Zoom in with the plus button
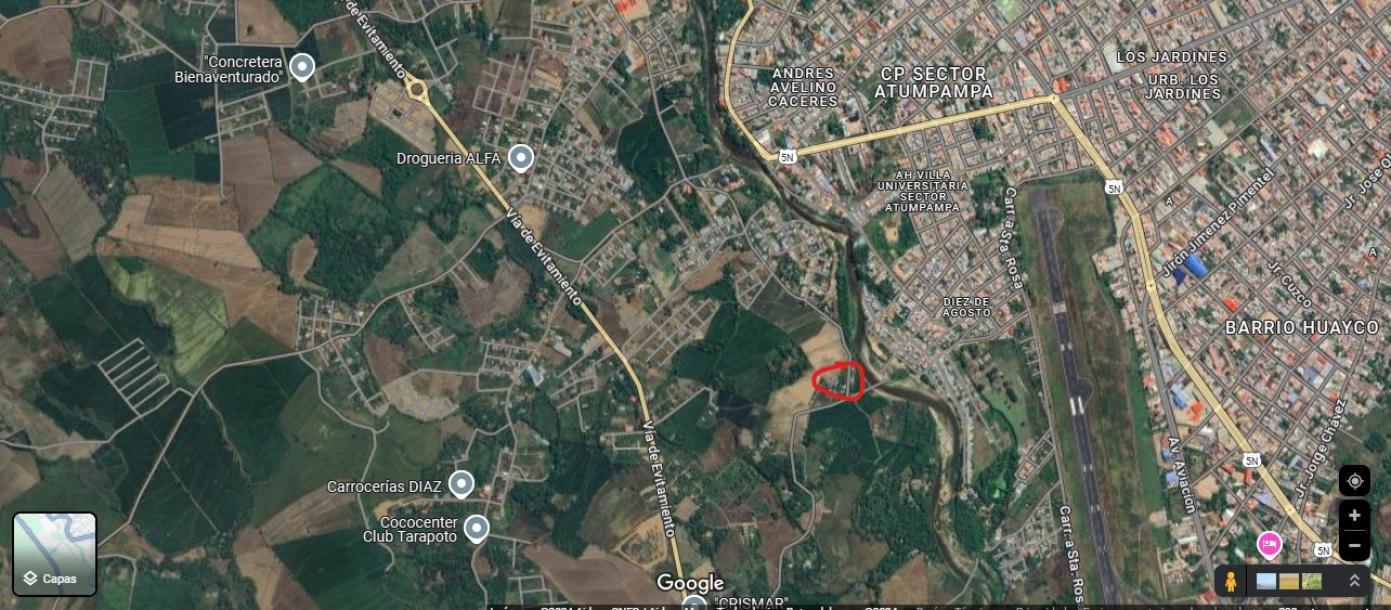The image size is (1391, 610). (x=1354, y=516)
